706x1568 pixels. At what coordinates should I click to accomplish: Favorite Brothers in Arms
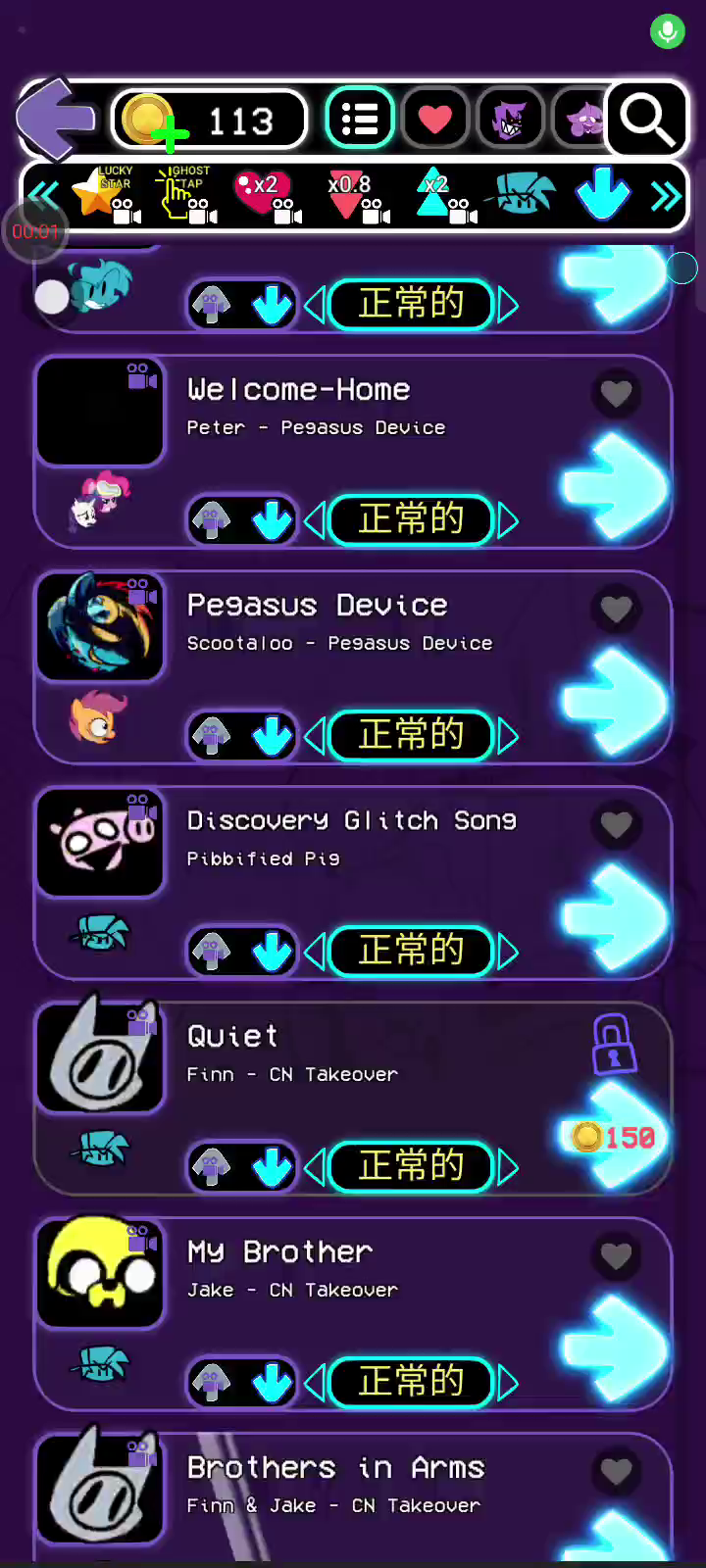616,1472
